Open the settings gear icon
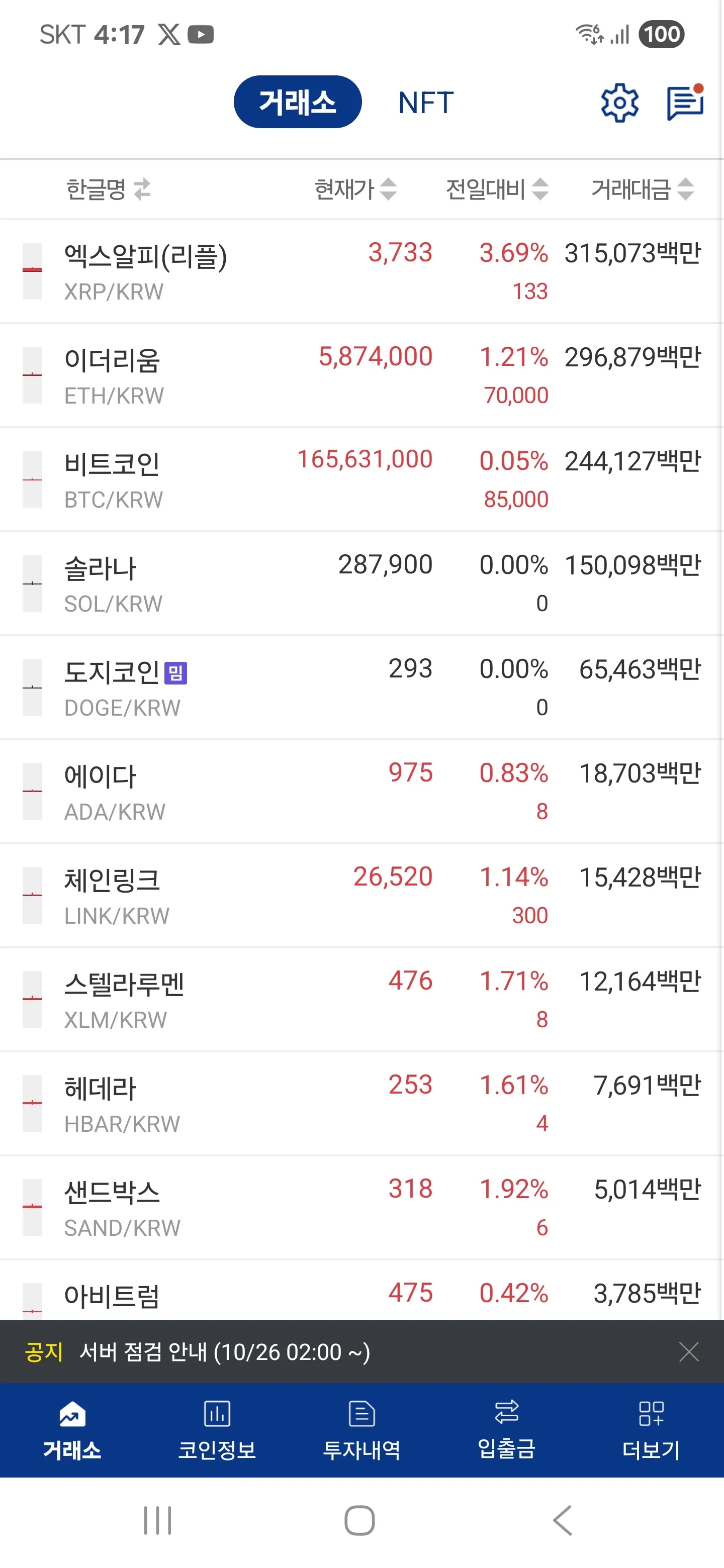 tap(619, 103)
